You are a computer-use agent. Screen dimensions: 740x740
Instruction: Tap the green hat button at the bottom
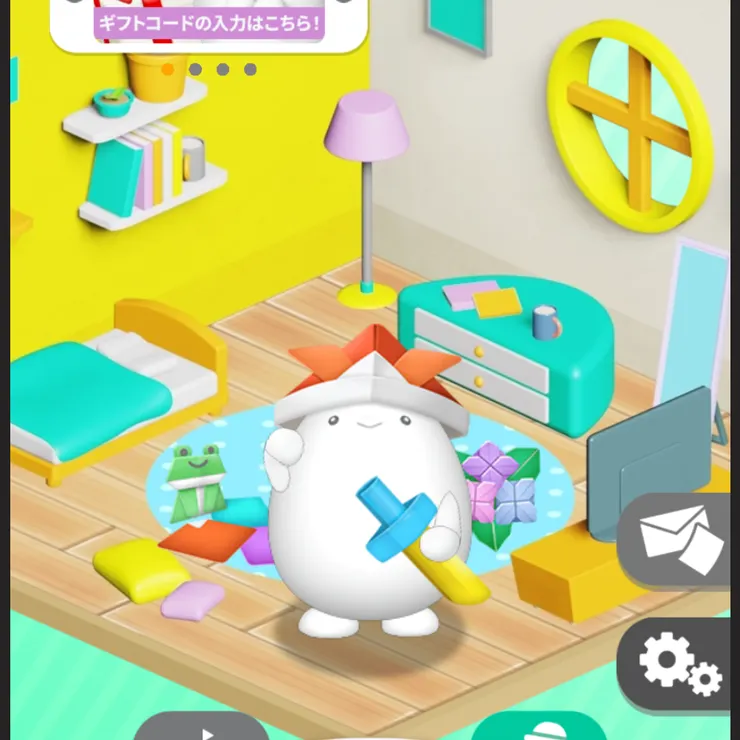538,728
